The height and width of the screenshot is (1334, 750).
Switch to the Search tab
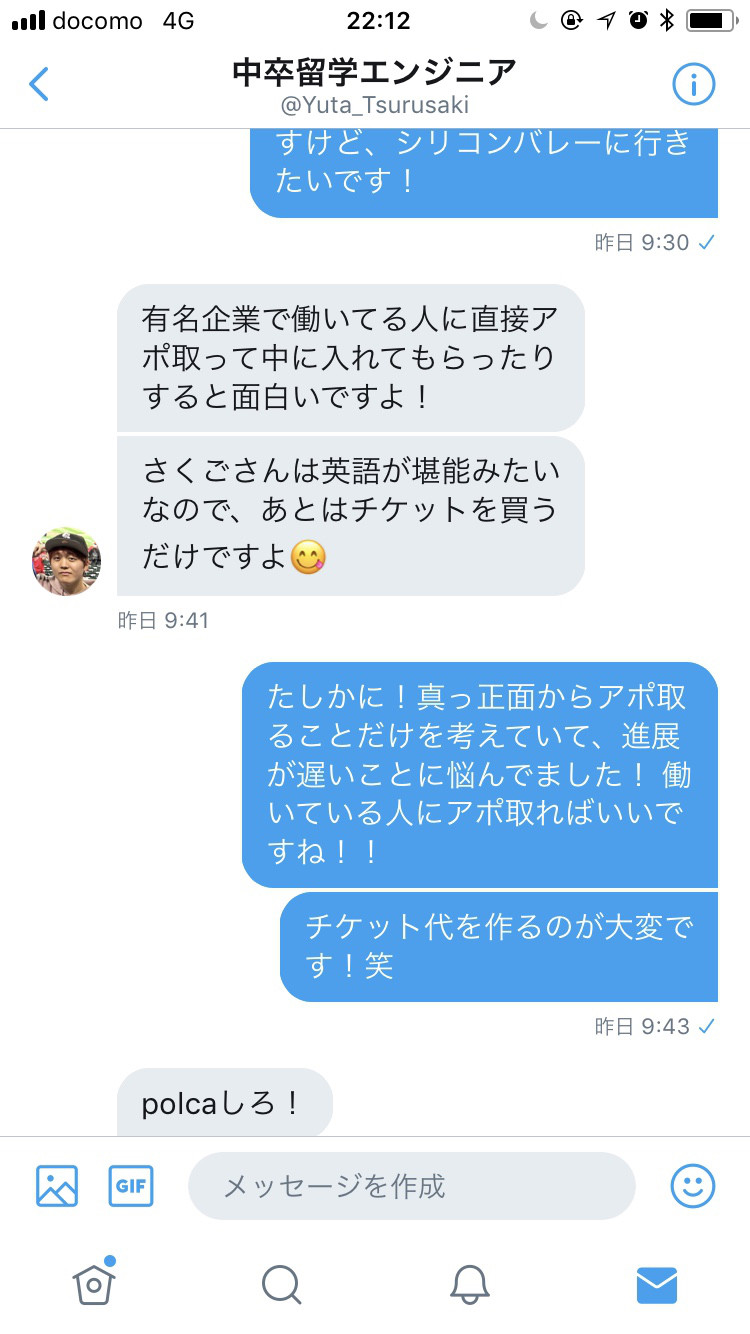[x=281, y=1284]
